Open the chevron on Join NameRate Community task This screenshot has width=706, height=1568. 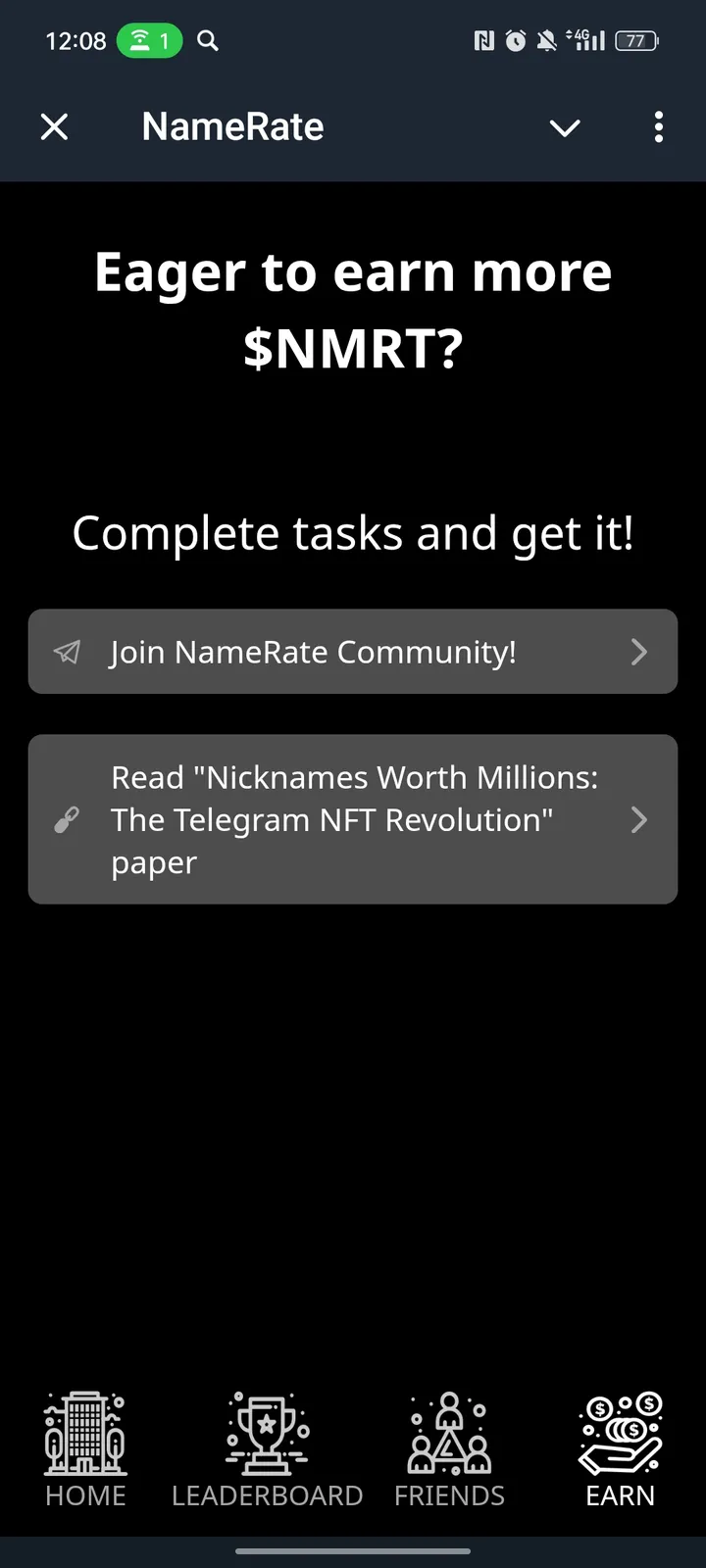tap(639, 652)
